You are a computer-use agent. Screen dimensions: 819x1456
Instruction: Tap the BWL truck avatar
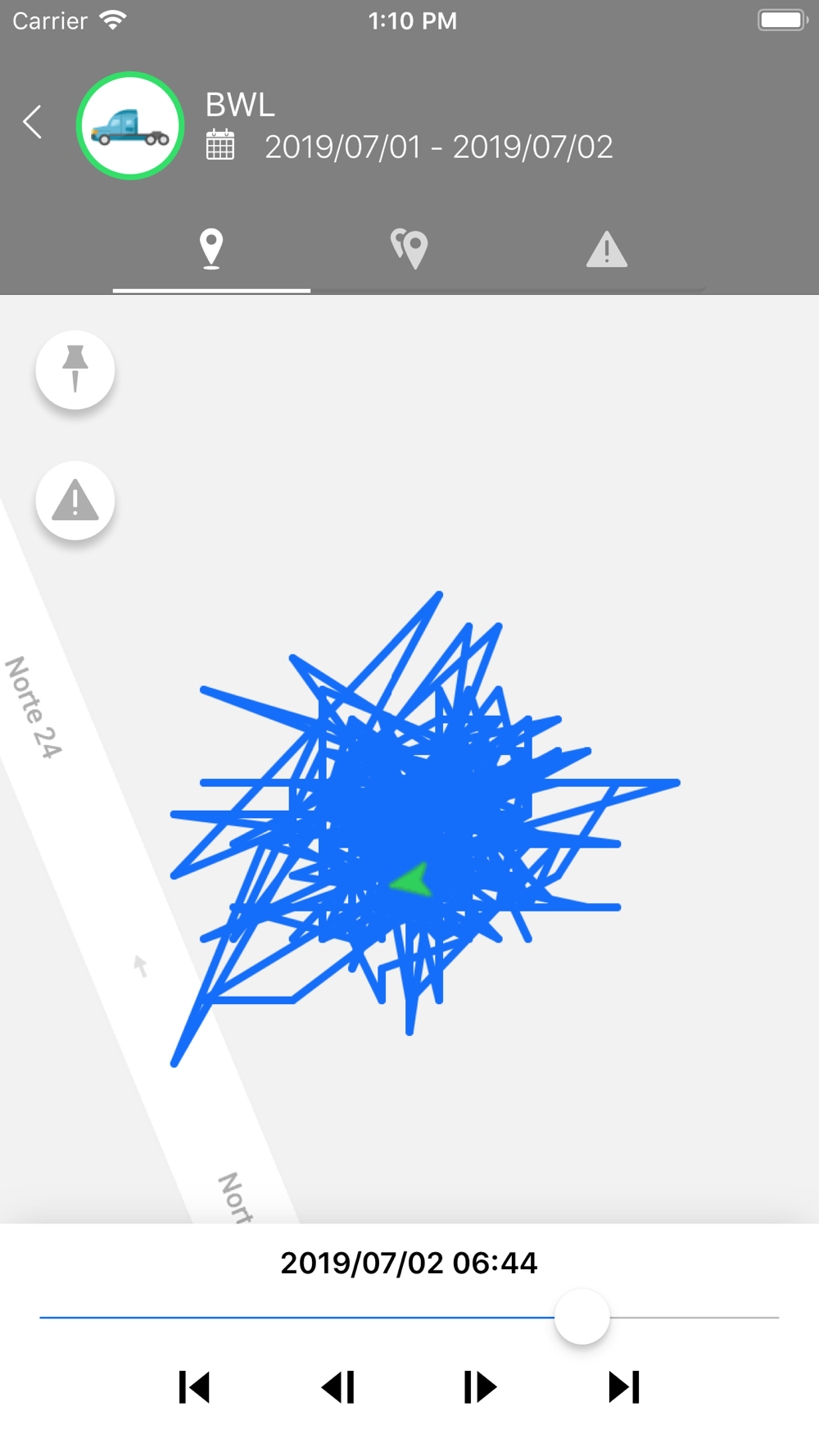pyautogui.click(x=130, y=125)
